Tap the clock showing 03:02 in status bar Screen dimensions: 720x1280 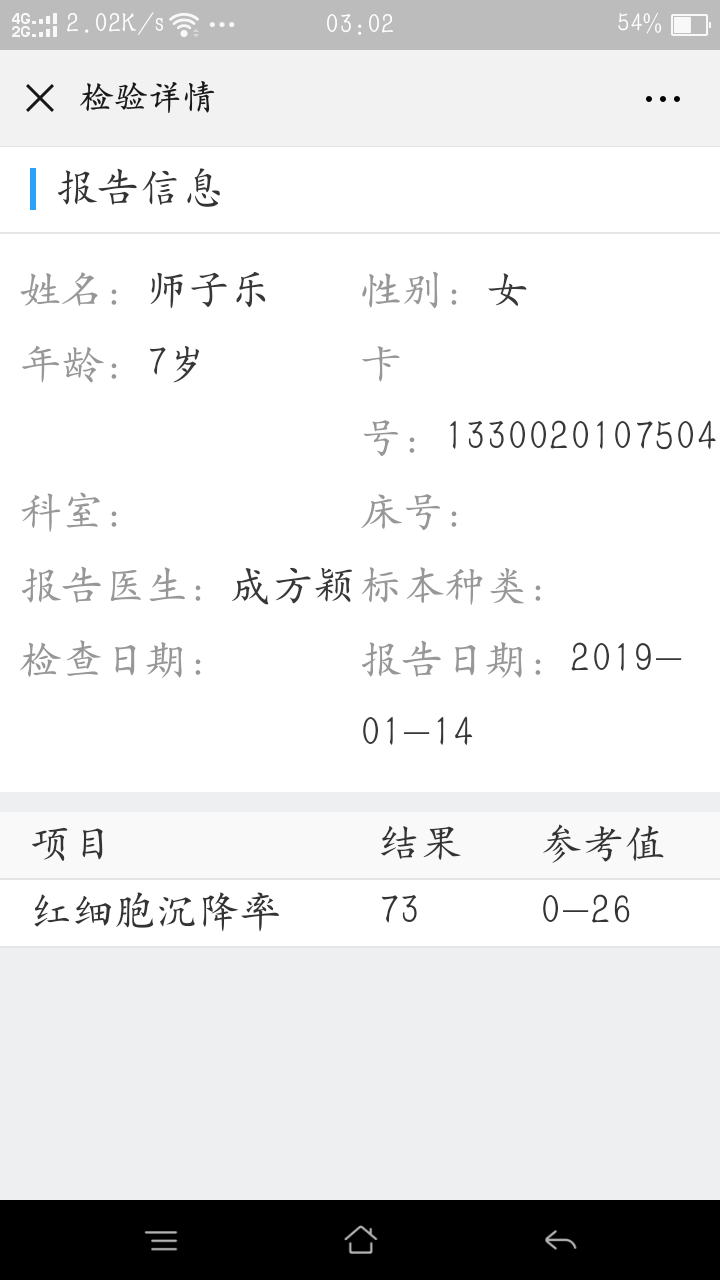(360, 23)
